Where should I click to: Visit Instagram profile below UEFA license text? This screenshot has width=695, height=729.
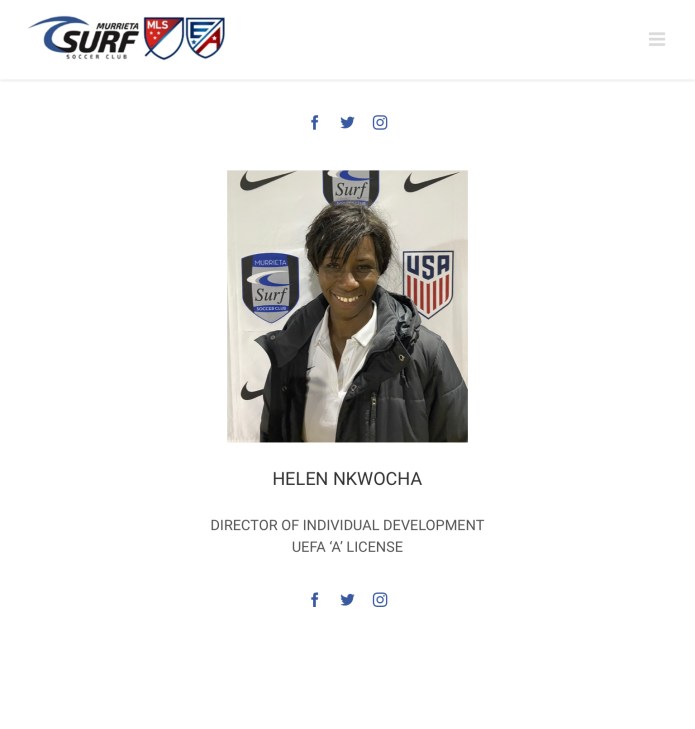click(x=380, y=600)
